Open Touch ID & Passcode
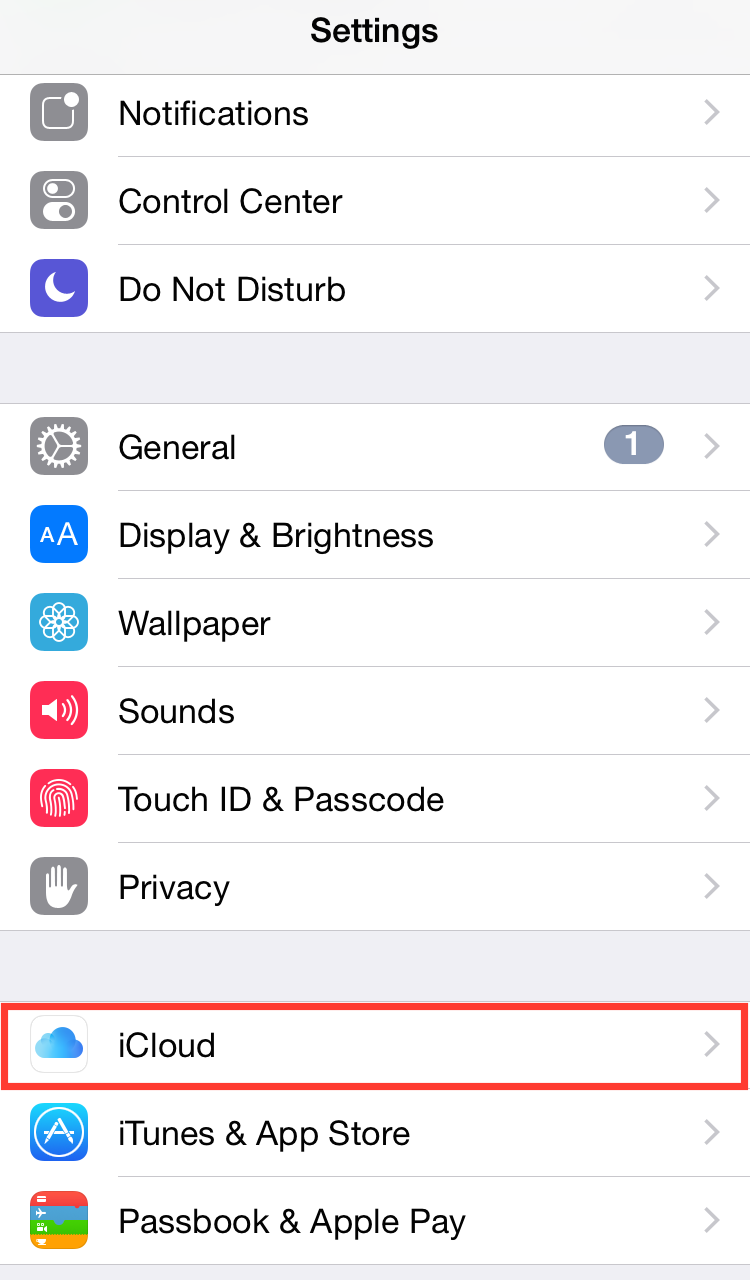750x1280 pixels. tap(375, 799)
